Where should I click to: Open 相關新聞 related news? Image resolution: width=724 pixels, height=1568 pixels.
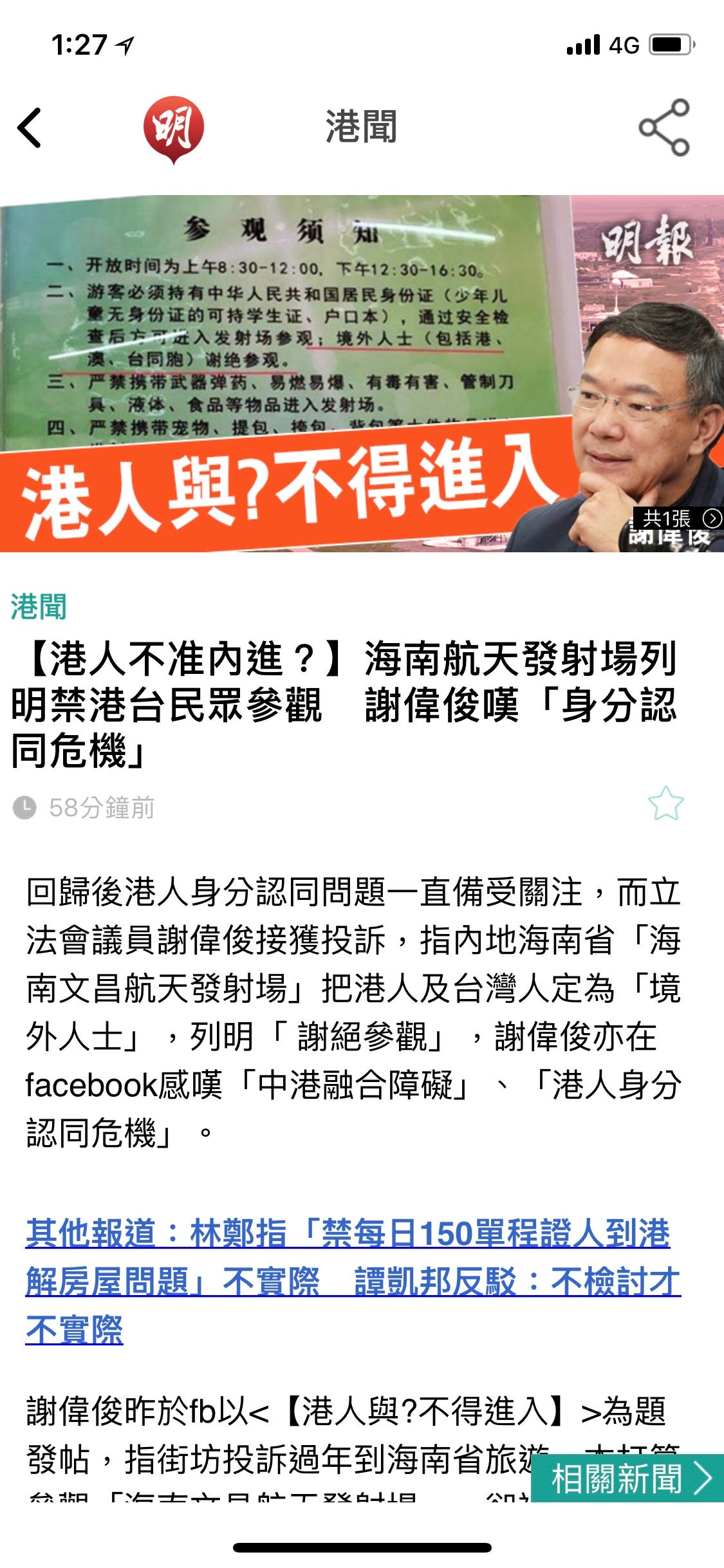(x=627, y=1479)
